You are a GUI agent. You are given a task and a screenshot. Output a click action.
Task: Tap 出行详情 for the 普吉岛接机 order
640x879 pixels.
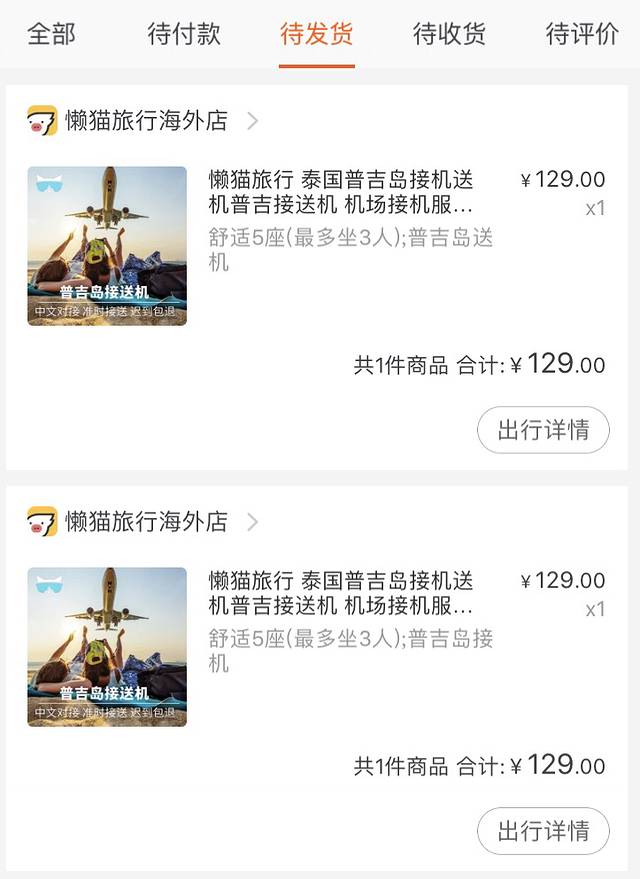[543, 831]
